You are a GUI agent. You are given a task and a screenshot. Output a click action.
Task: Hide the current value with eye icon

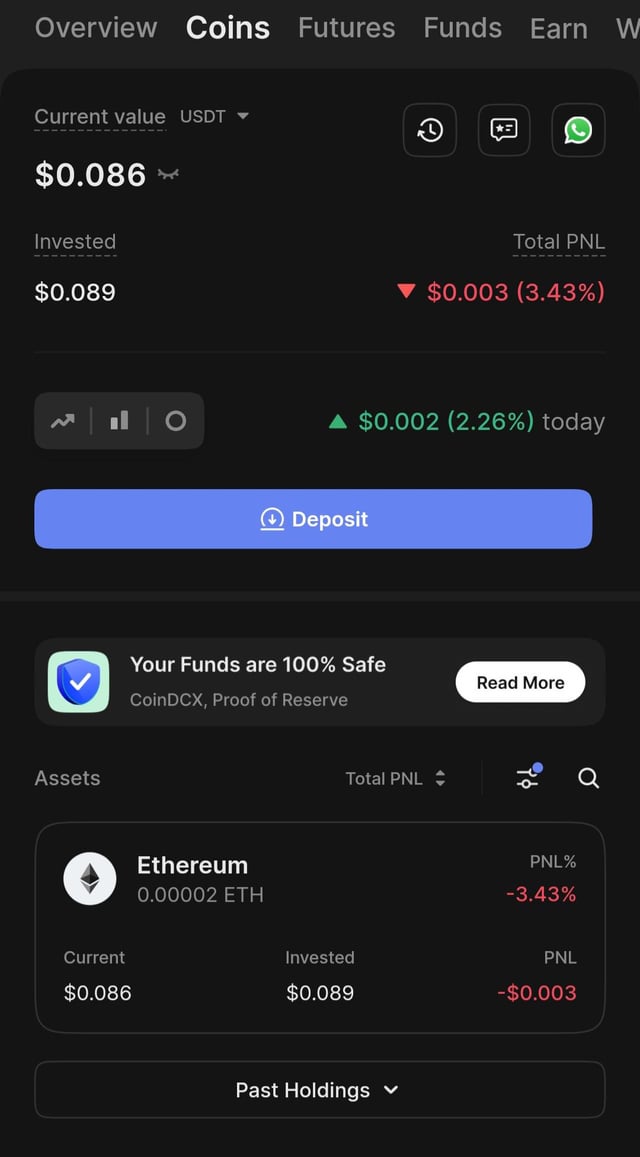[x=168, y=175]
